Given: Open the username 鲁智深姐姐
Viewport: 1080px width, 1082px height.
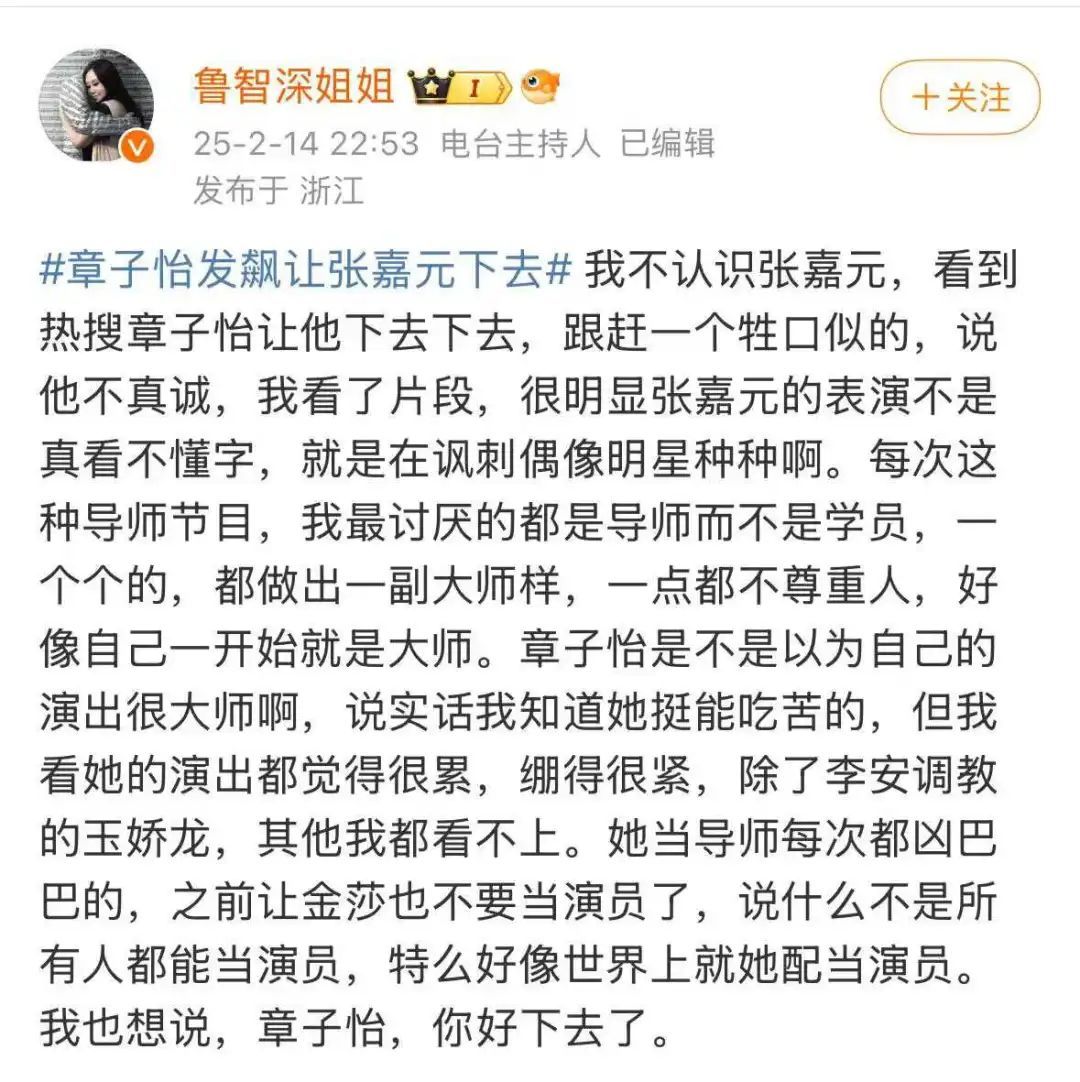Looking at the screenshot, I should (x=293, y=87).
